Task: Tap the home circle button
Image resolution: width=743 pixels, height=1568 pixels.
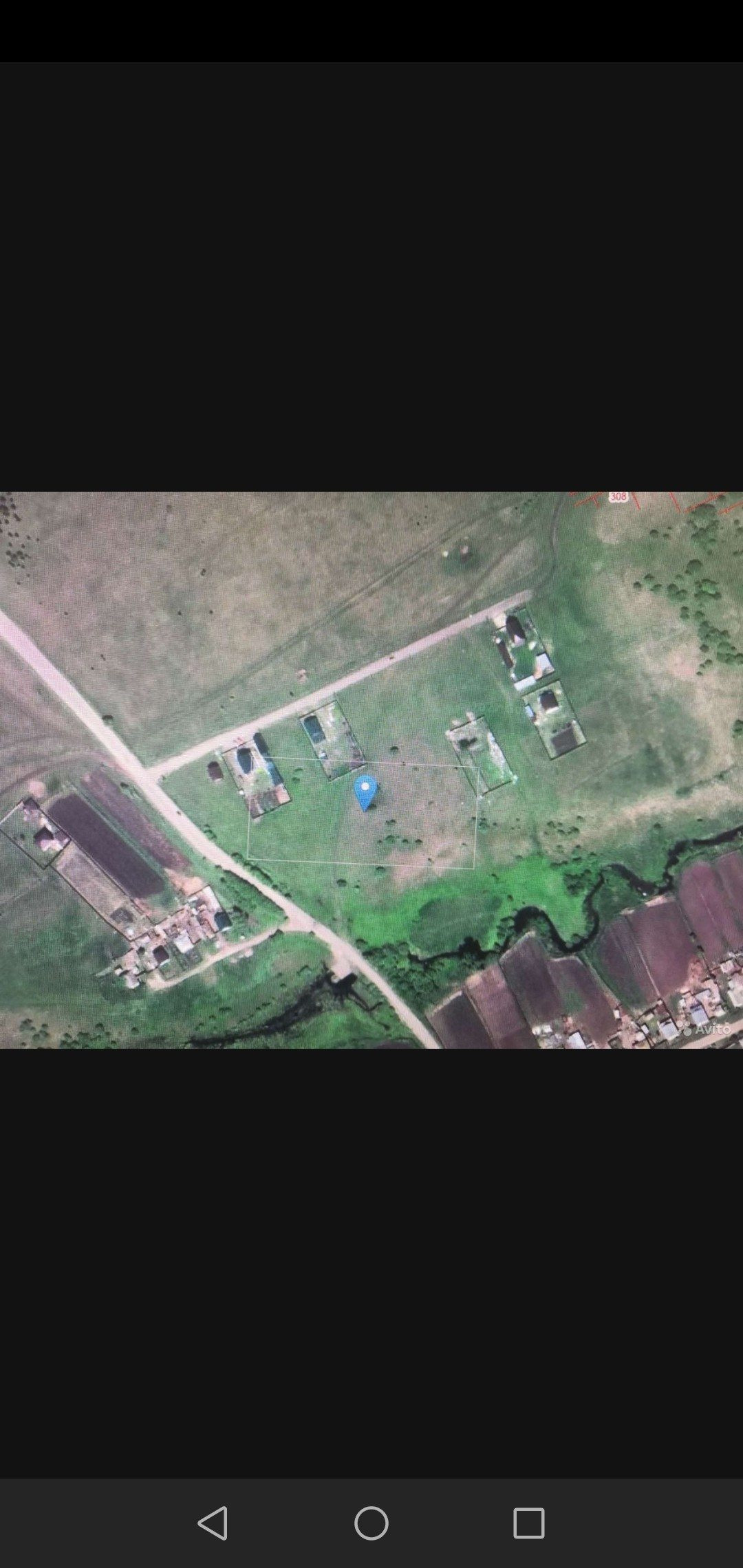Action: pyautogui.click(x=371, y=1523)
